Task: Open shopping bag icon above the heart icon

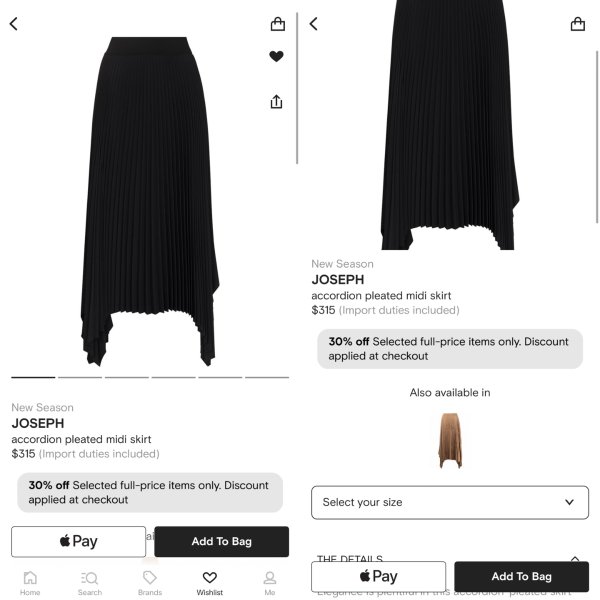Action: point(277,24)
